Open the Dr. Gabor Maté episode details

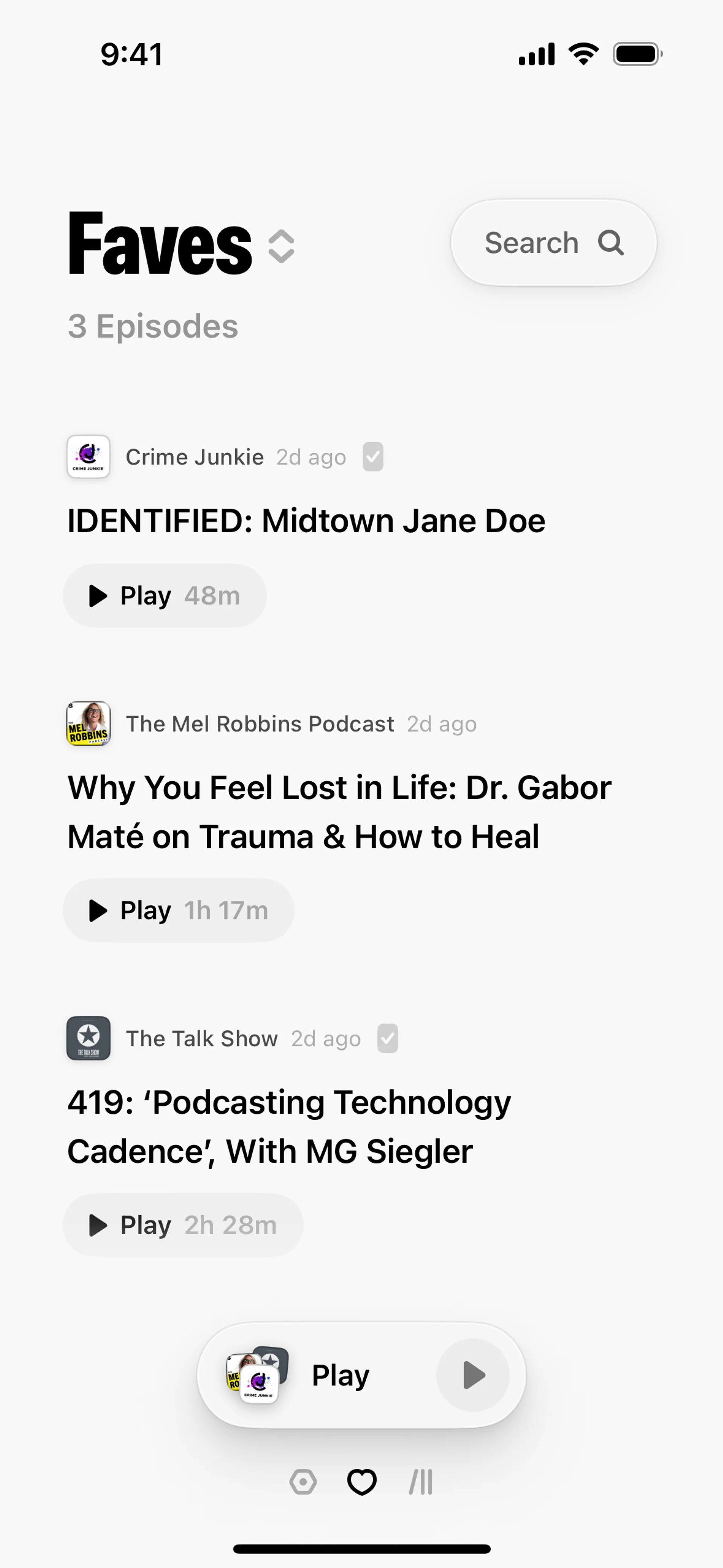pyautogui.click(x=339, y=812)
